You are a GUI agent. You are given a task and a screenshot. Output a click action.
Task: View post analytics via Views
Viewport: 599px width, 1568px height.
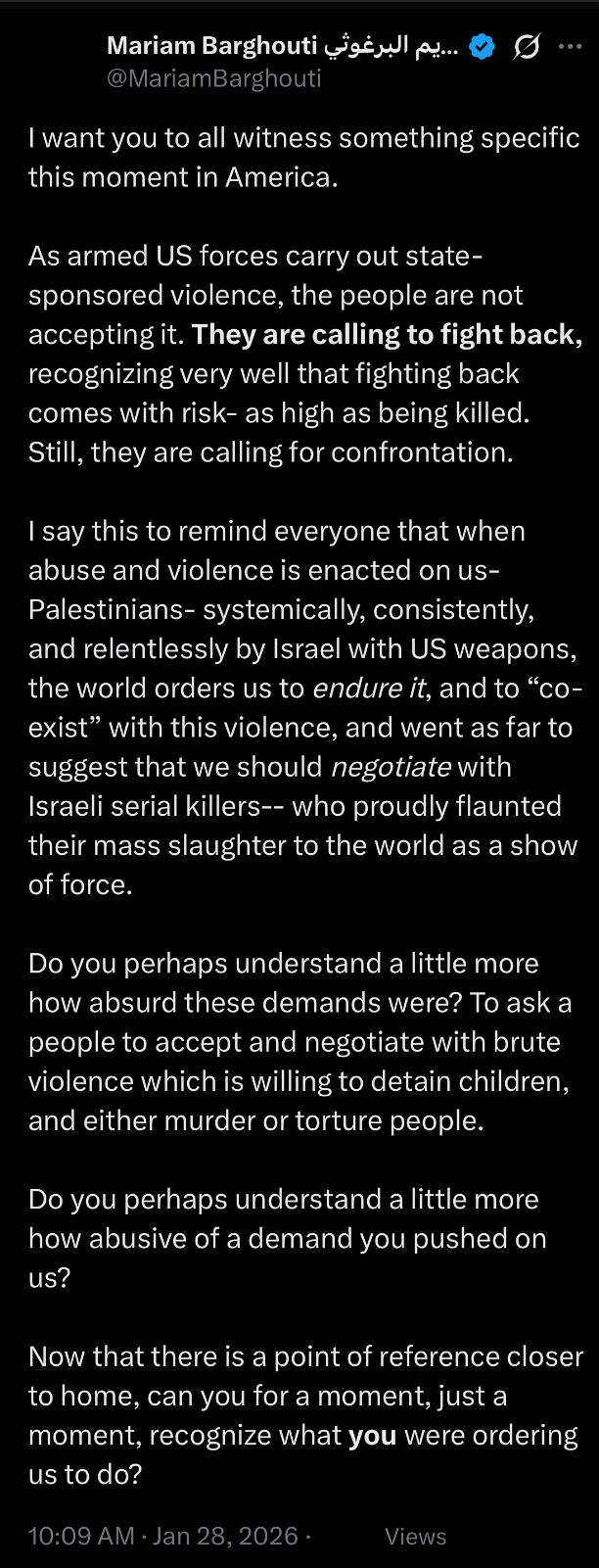(x=415, y=1536)
